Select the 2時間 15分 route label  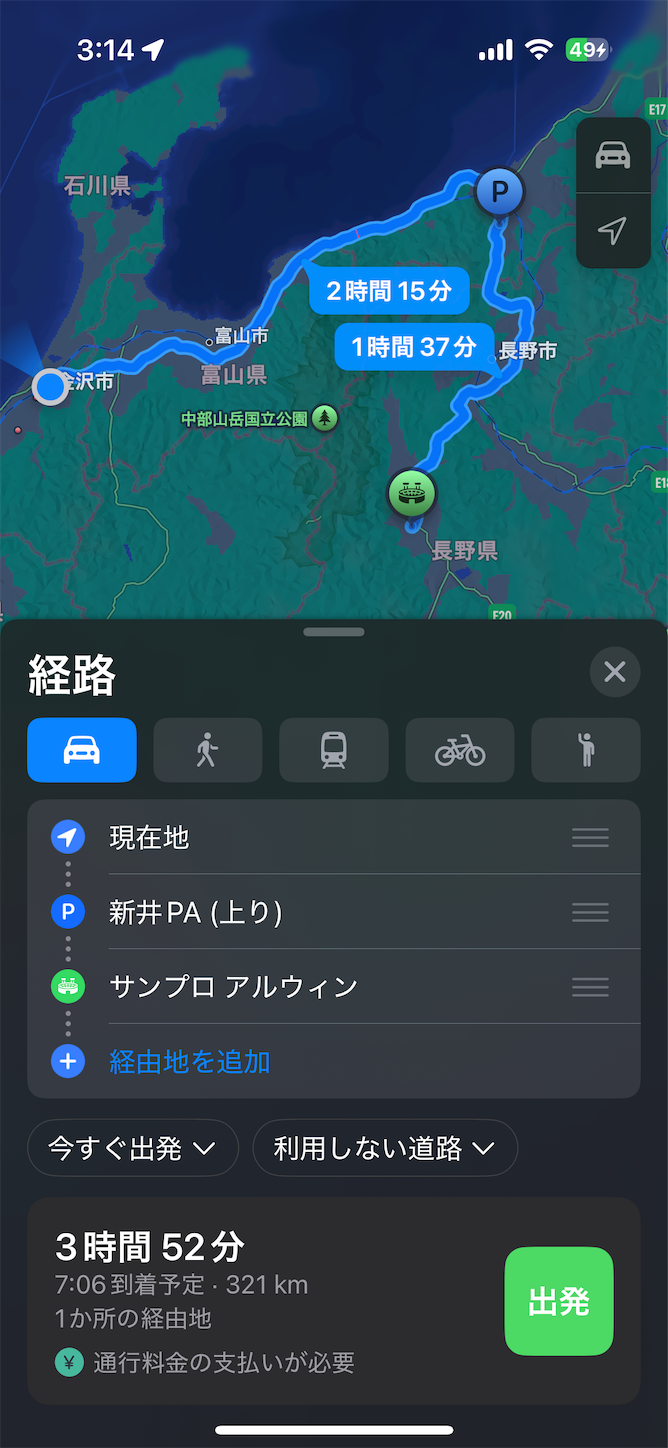click(x=389, y=292)
